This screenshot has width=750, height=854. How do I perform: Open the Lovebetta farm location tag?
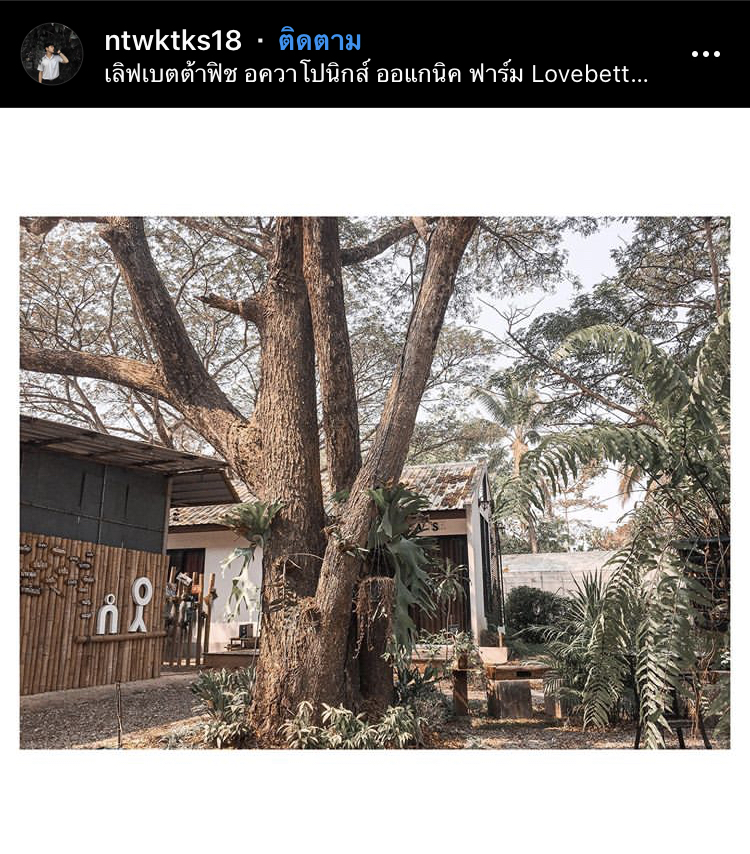[375, 75]
